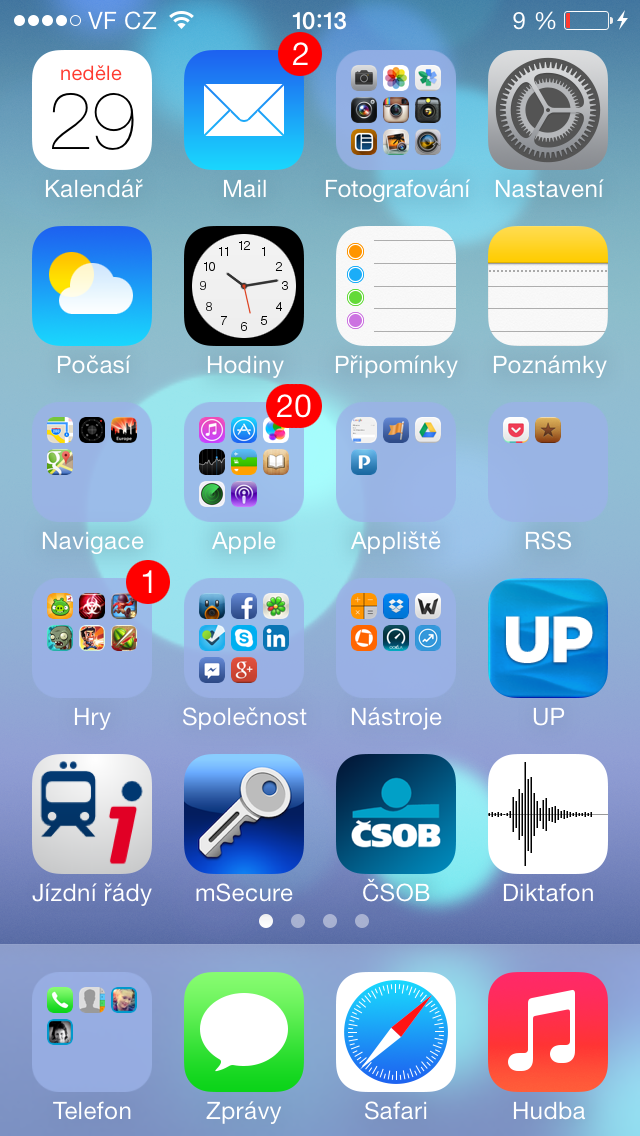Open the Apple folder
The width and height of the screenshot is (640, 1136).
tap(244, 462)
